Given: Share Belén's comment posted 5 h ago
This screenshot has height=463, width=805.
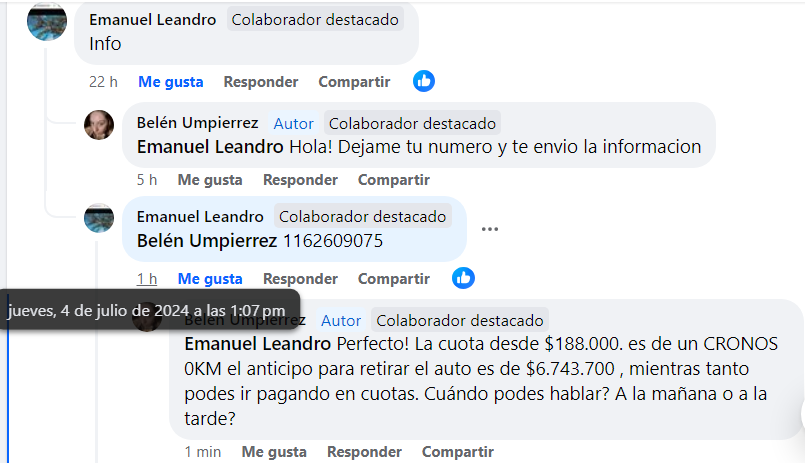Looking at the screenshot, I should tap(394, 180).
